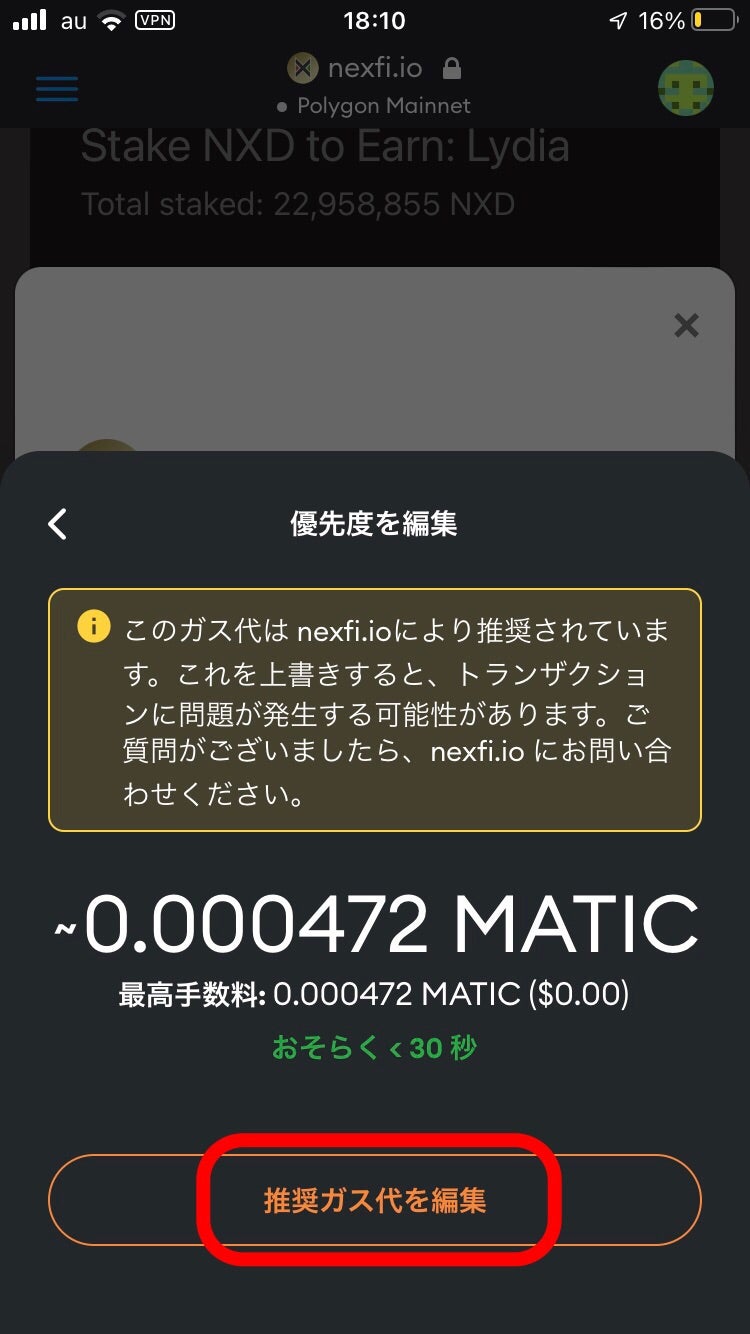
Task: Go back from 優先度を編集 sheet
Action: [58, 524]
